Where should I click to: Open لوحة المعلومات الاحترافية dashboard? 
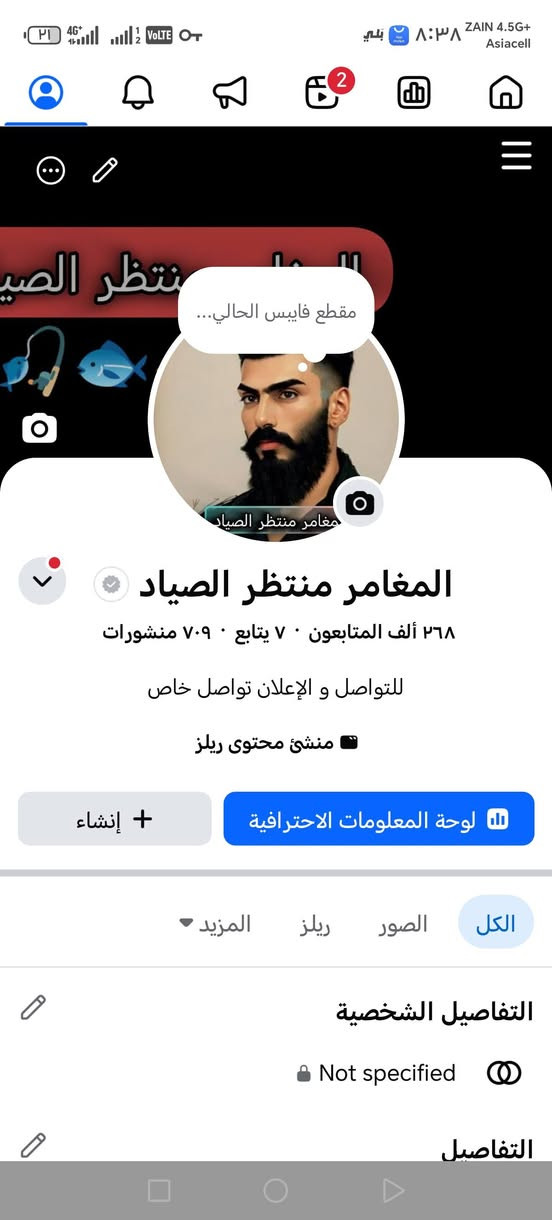[x=379, y=819]
